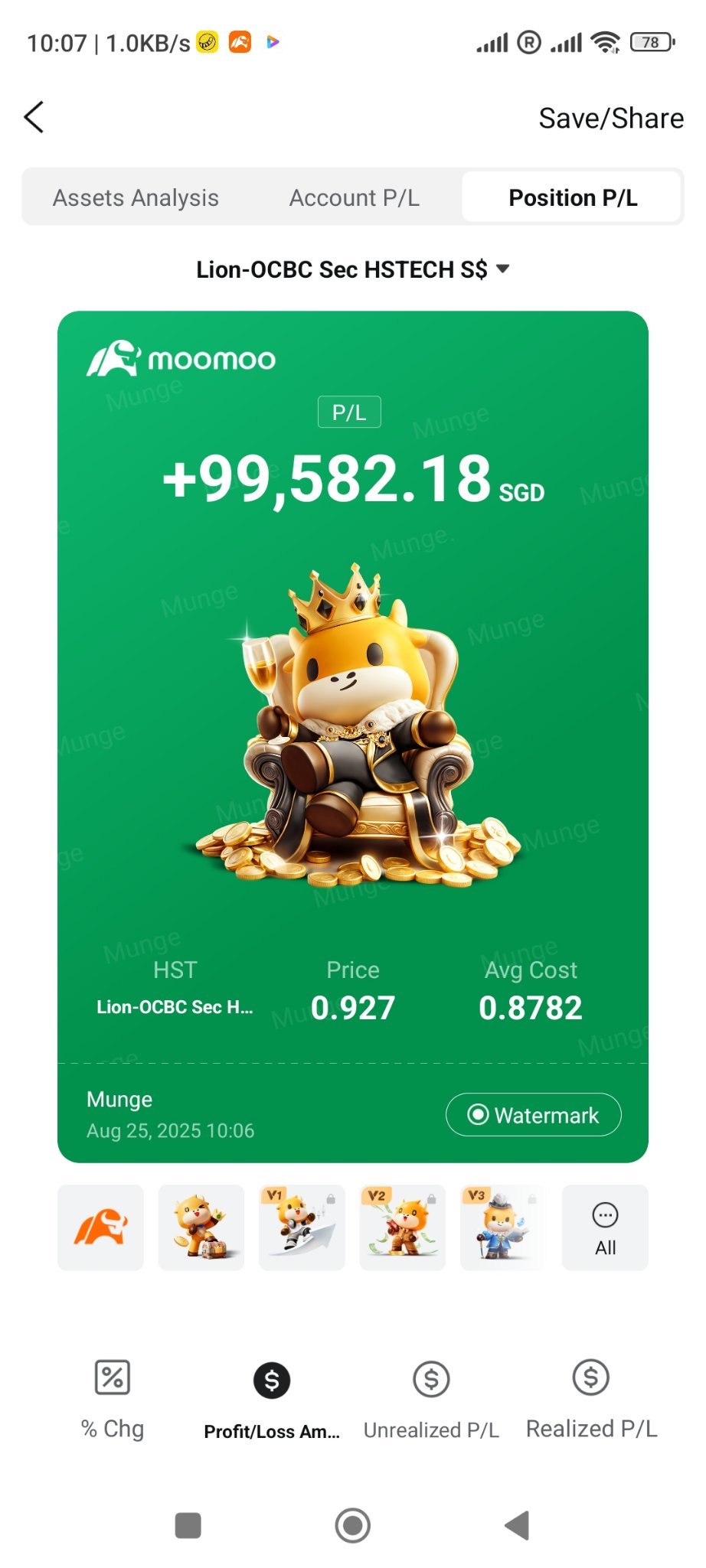Switch to the Assets Analysis tab
706x1568 pixels.
[x=136, y=197]
